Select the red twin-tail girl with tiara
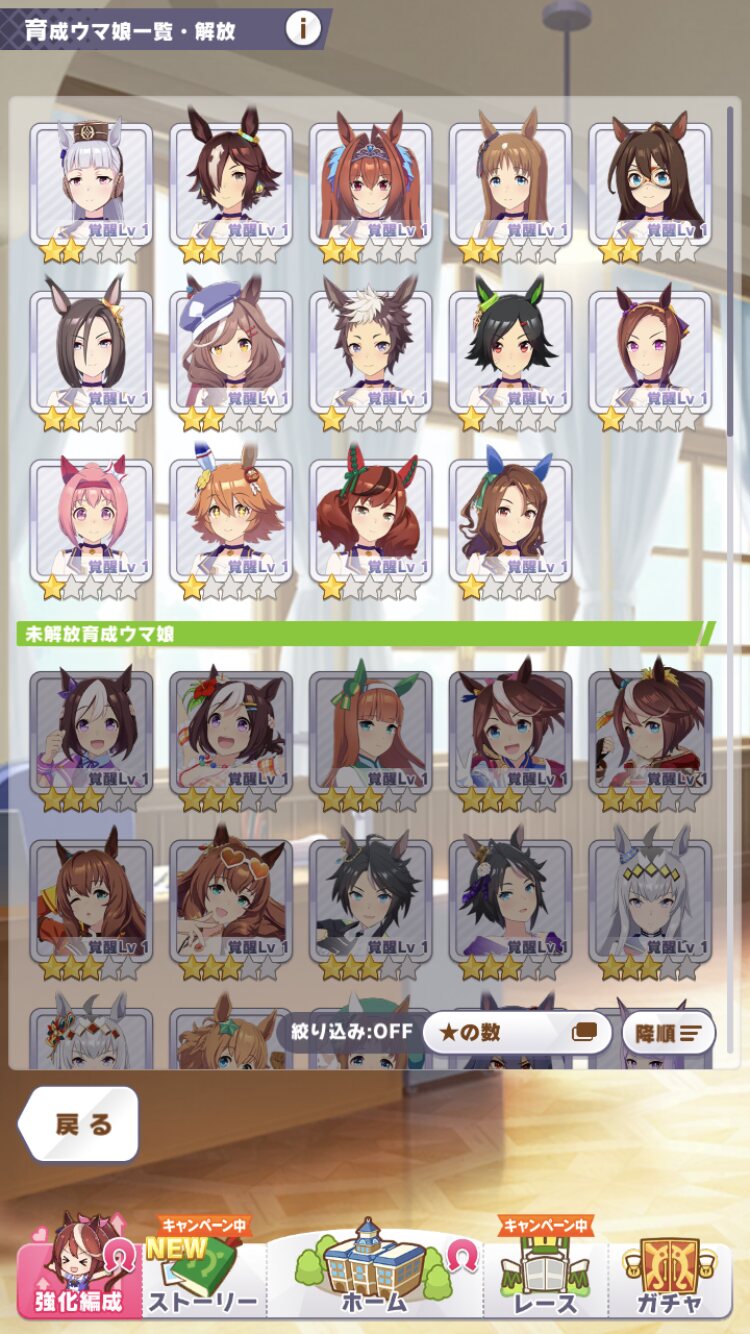 [371, 185]
